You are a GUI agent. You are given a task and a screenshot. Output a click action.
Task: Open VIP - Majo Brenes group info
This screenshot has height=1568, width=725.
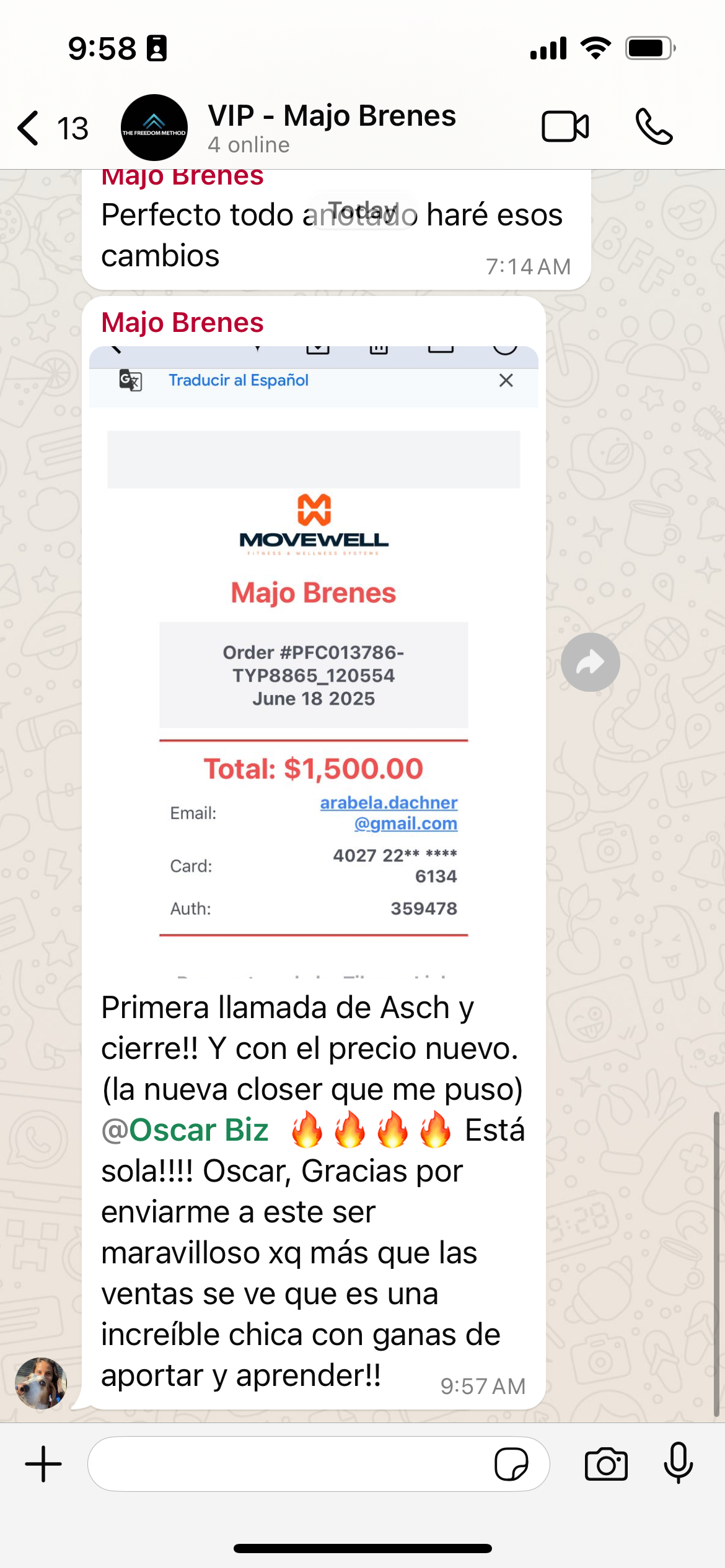pyautogui.click(x=332, y=127)
